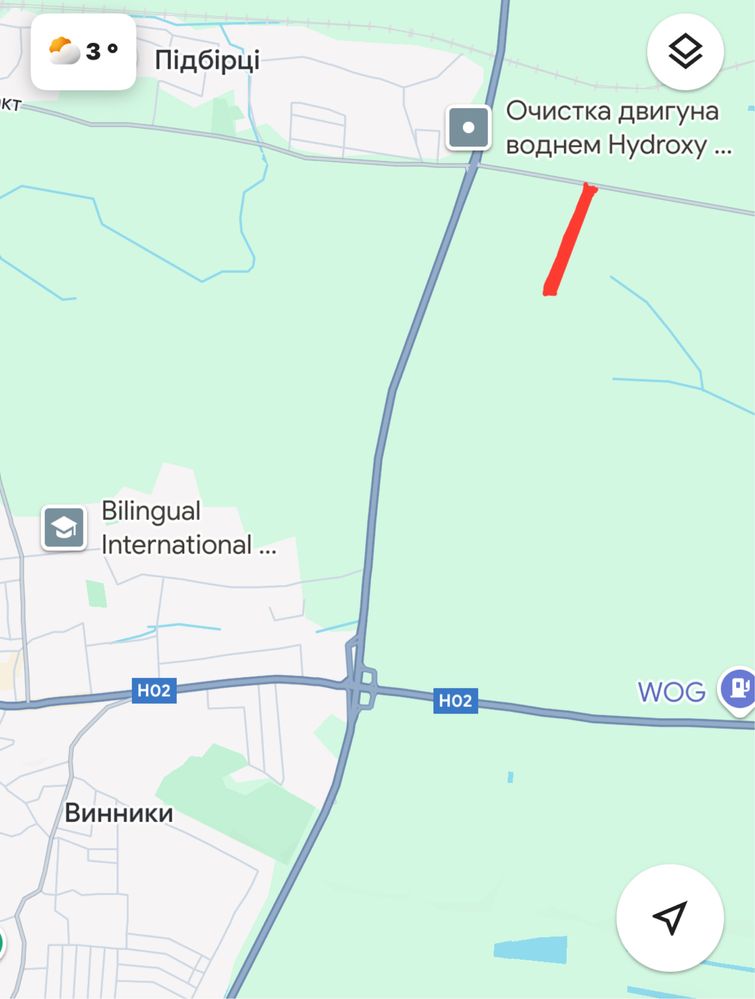Open Bilingual International school marker

[64, 528]
